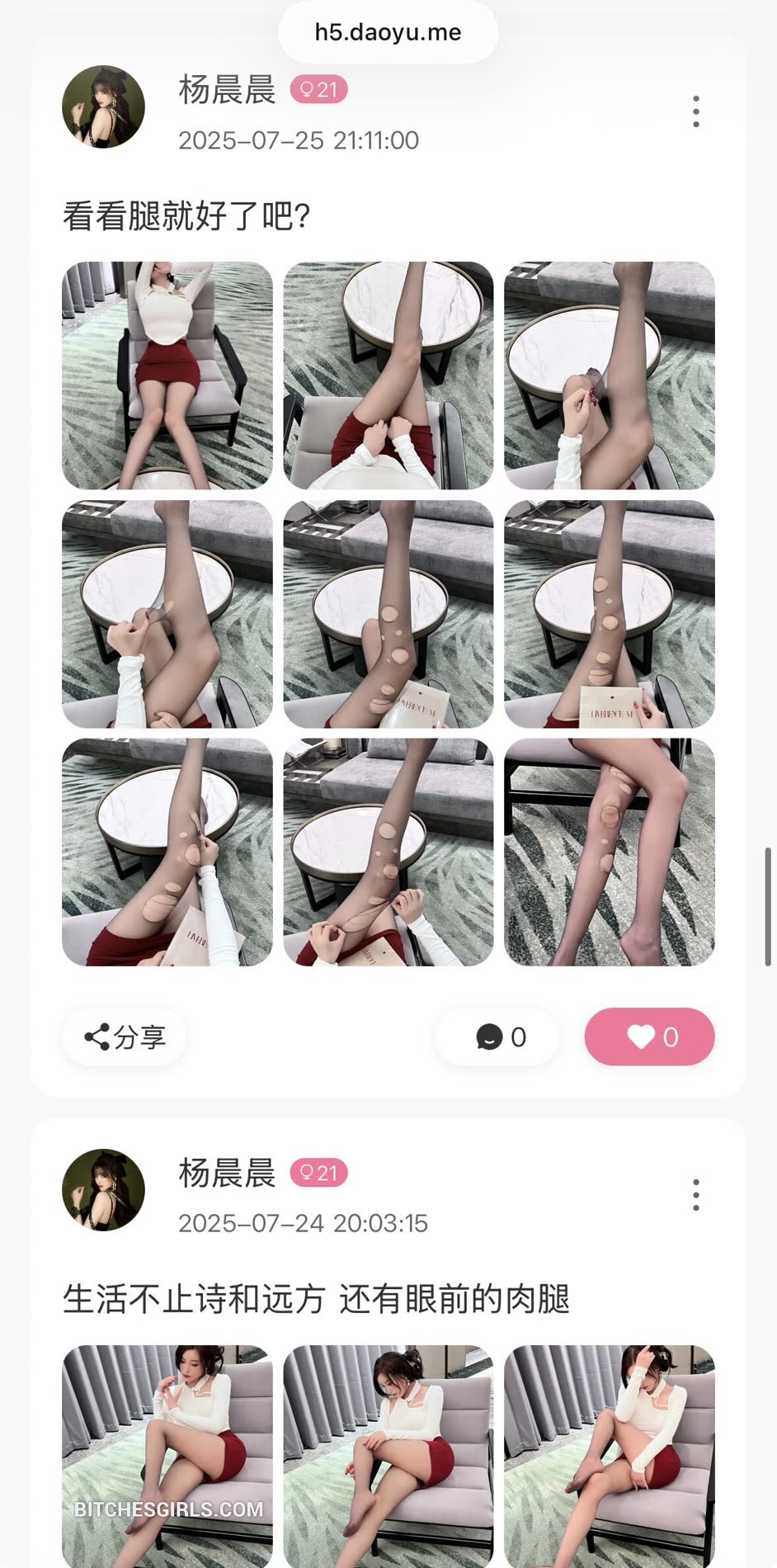Open overflow menu on the 20:03:15 post

click(x=695, y=1194)
